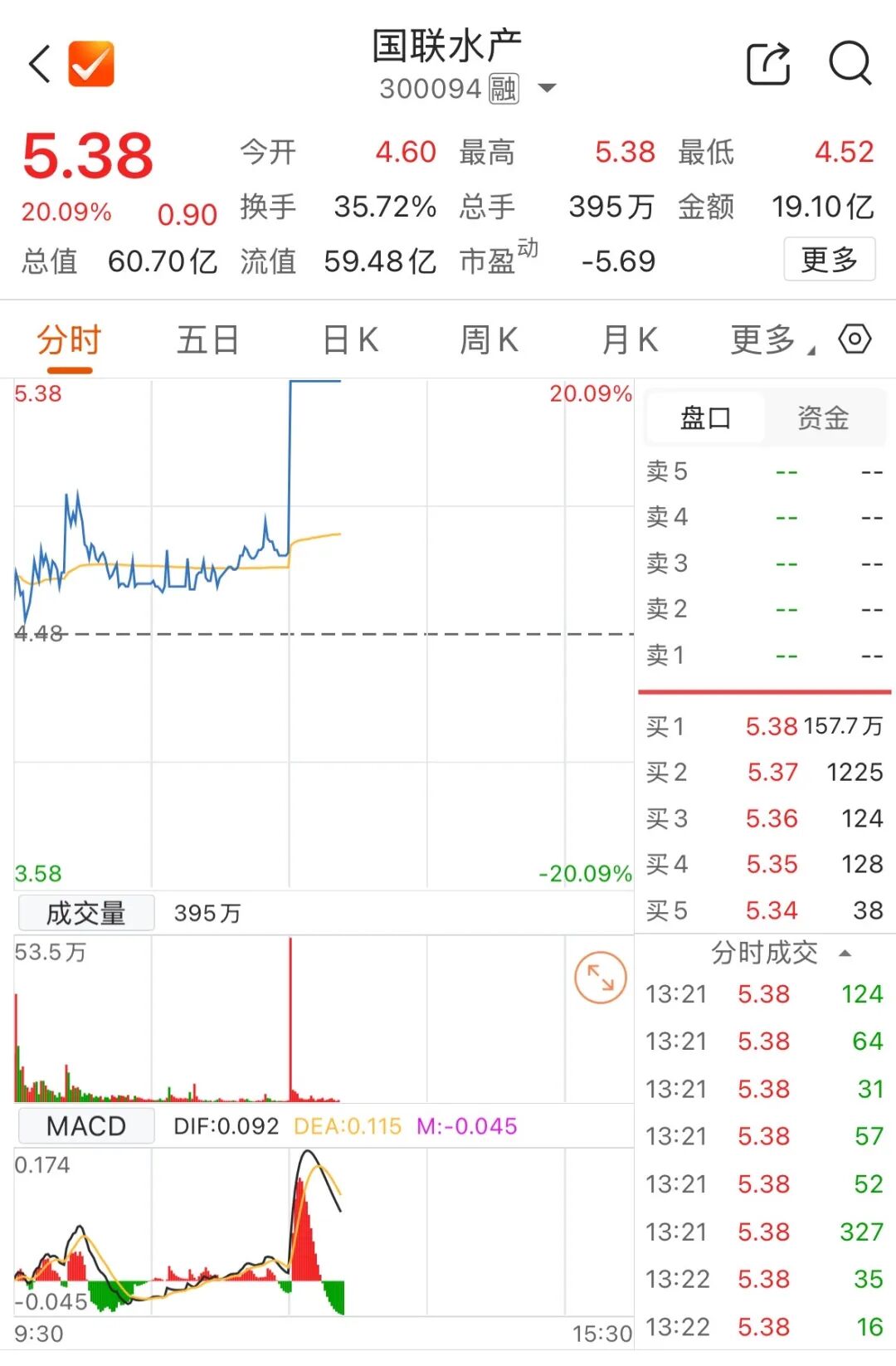Go back using the top-left arrow

(39, 65)
